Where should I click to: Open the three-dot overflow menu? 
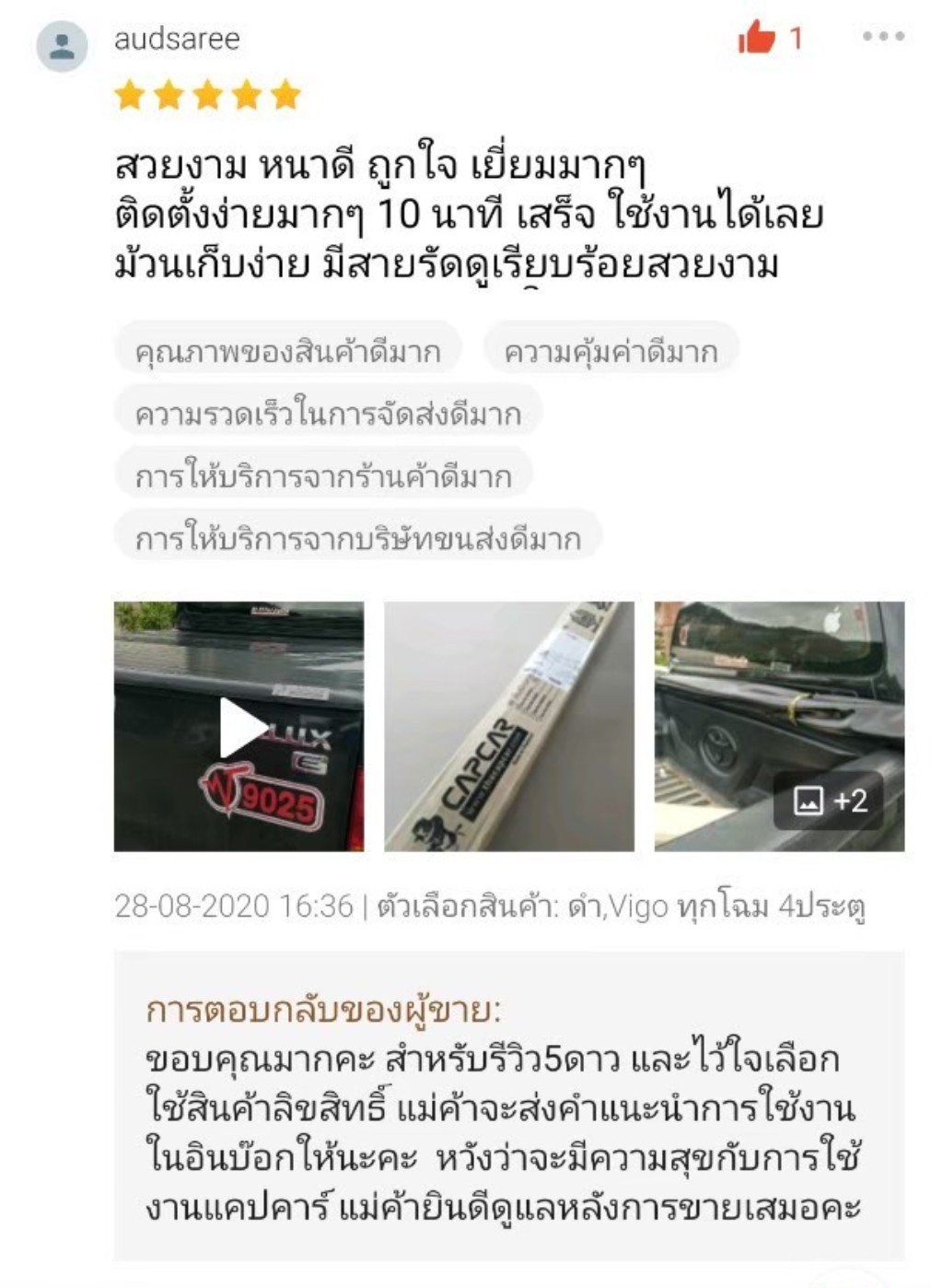883,37
